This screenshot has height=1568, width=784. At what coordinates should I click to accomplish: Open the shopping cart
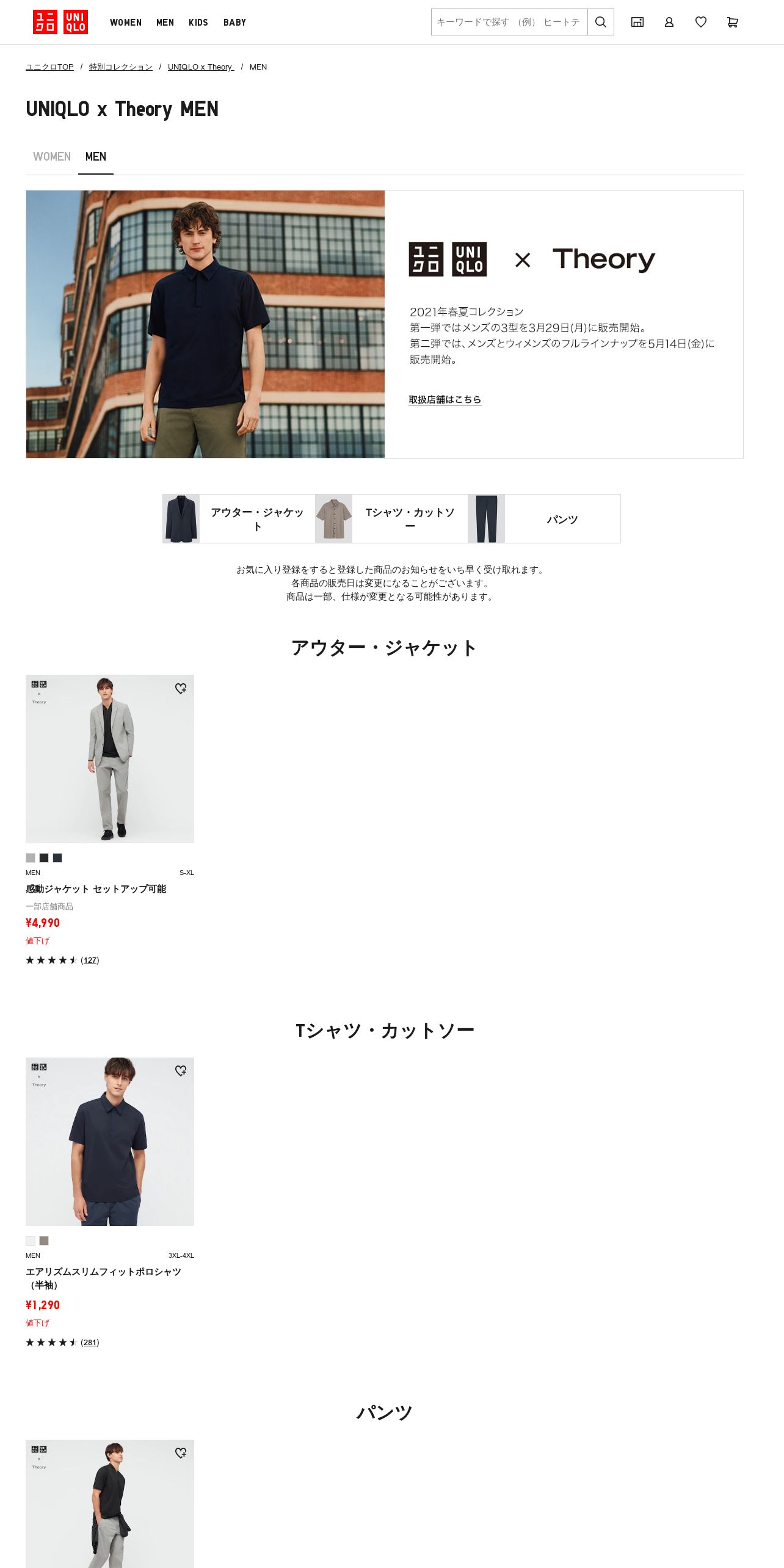733,22
